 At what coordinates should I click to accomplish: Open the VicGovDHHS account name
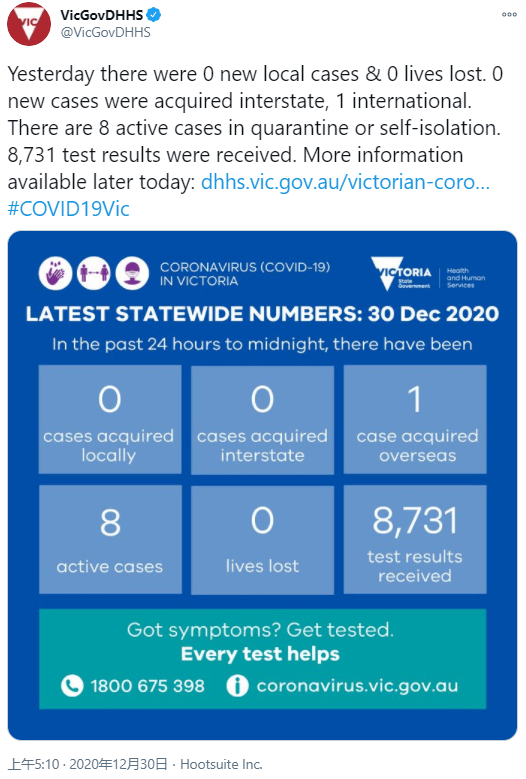pyautogui.click(x=102, y=15)
